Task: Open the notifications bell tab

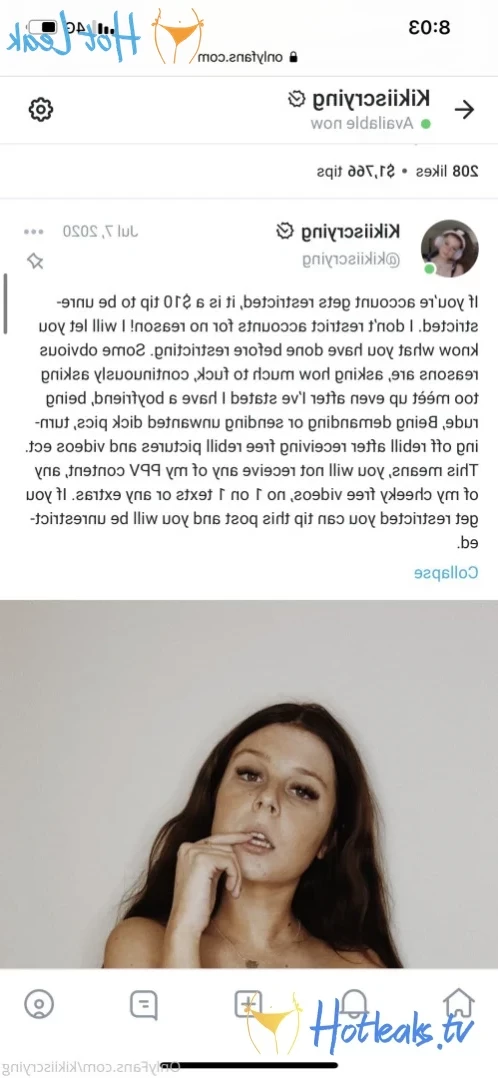Action: pos(354,1004)
